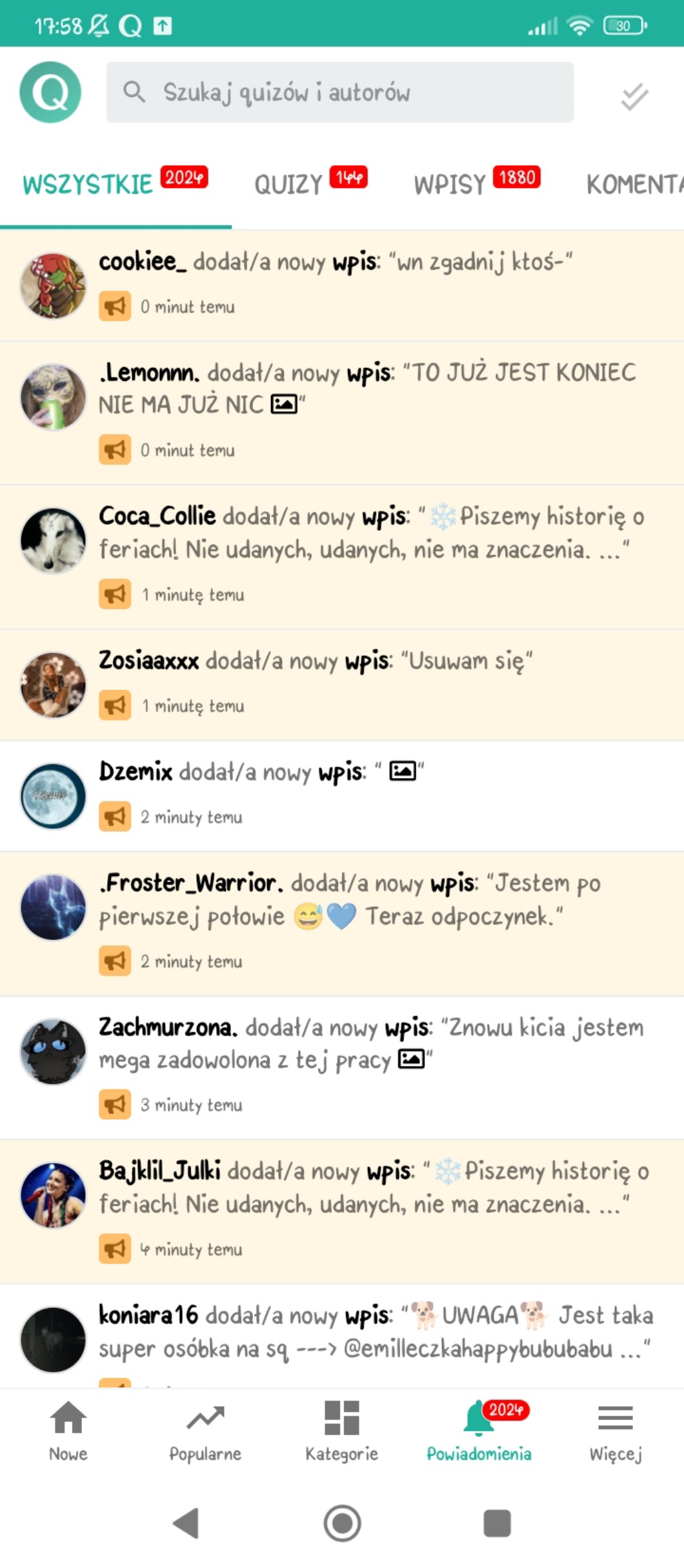
Task: Mark all notifications as read
Action: pyautogui.click(x=634, y=96)
